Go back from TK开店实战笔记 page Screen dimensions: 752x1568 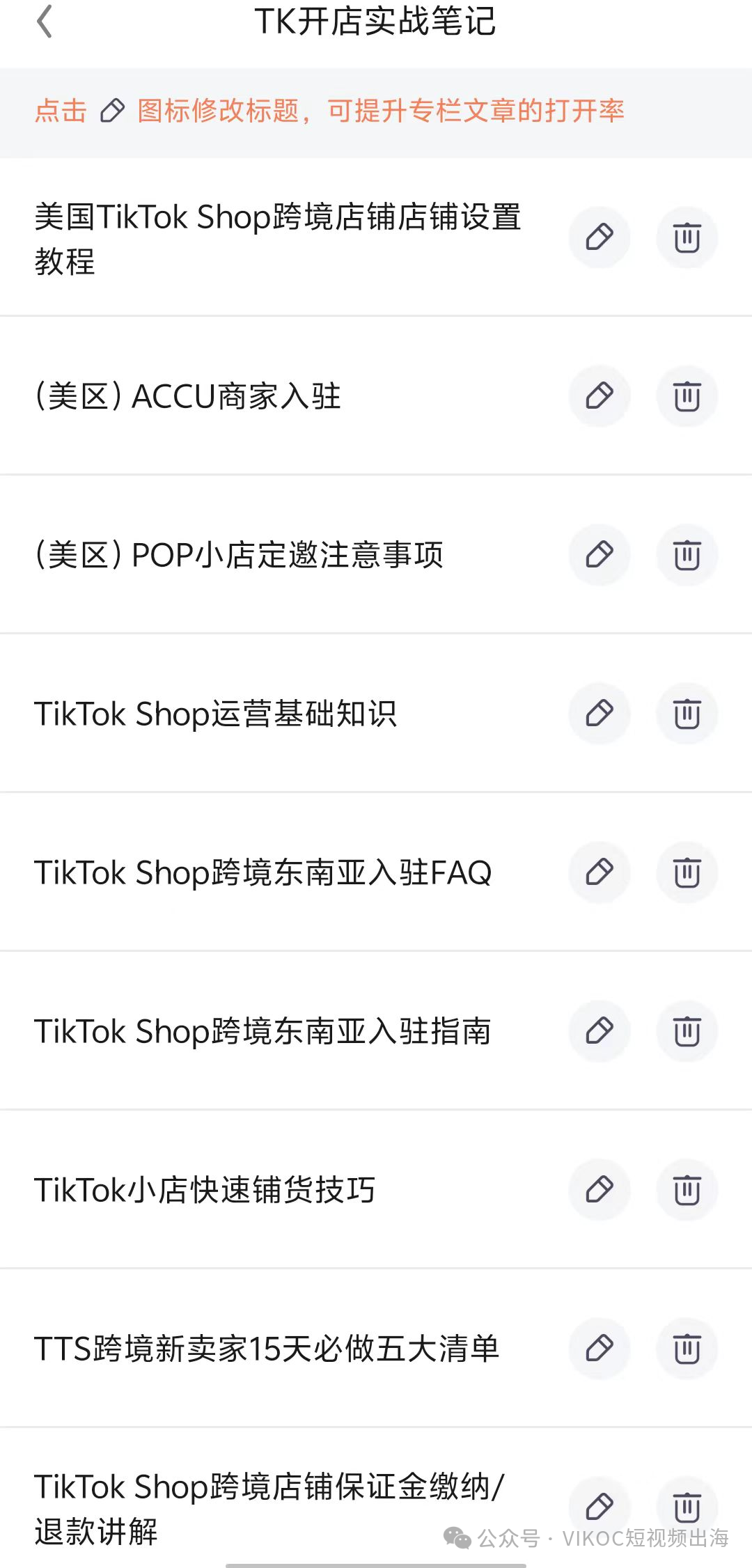[45, 22]
